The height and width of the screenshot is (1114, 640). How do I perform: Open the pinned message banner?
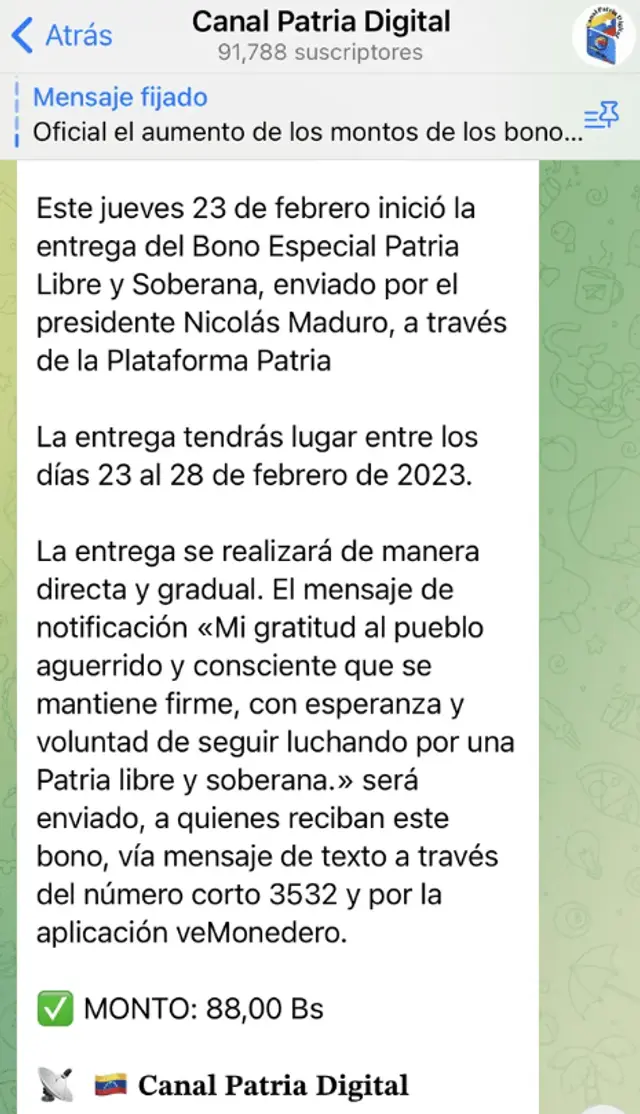click(300, 115)
